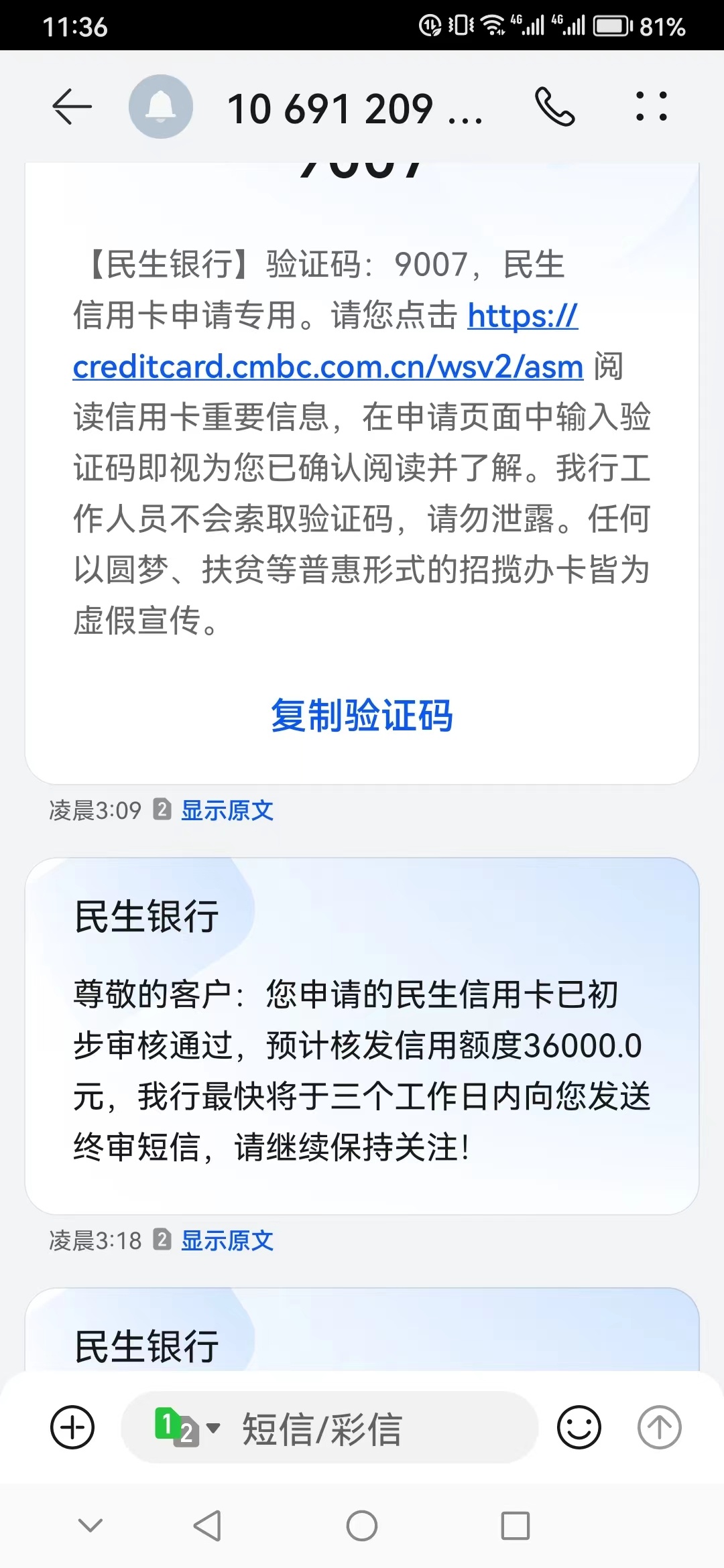Call the sender number 10 691 209
Viewport: 724px width, 1568px height.
pyautogui.click(x=554, y=107)
